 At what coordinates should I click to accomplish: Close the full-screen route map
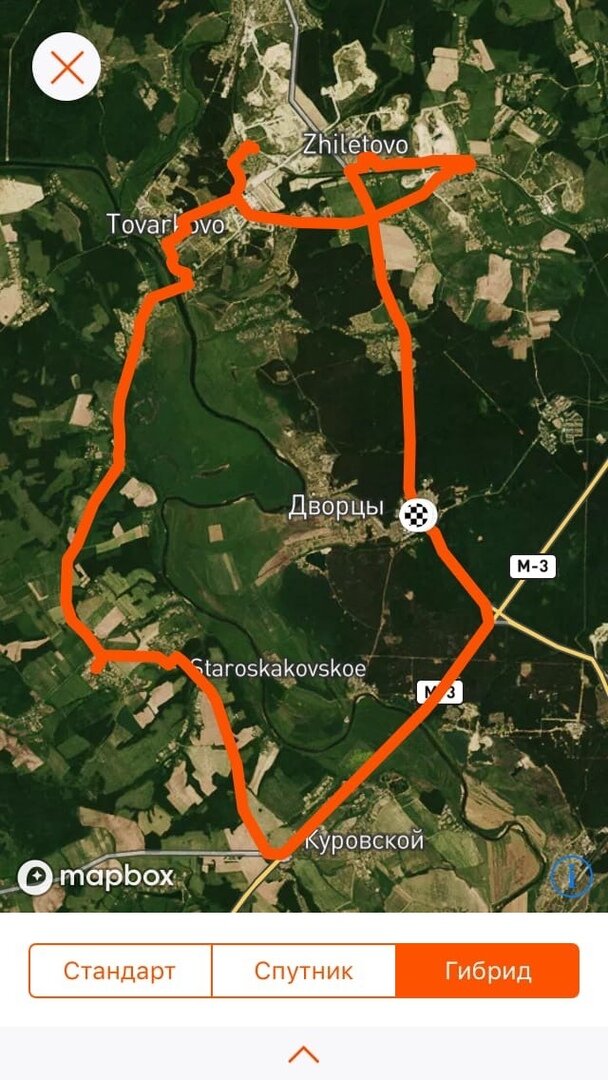(67, 67)
